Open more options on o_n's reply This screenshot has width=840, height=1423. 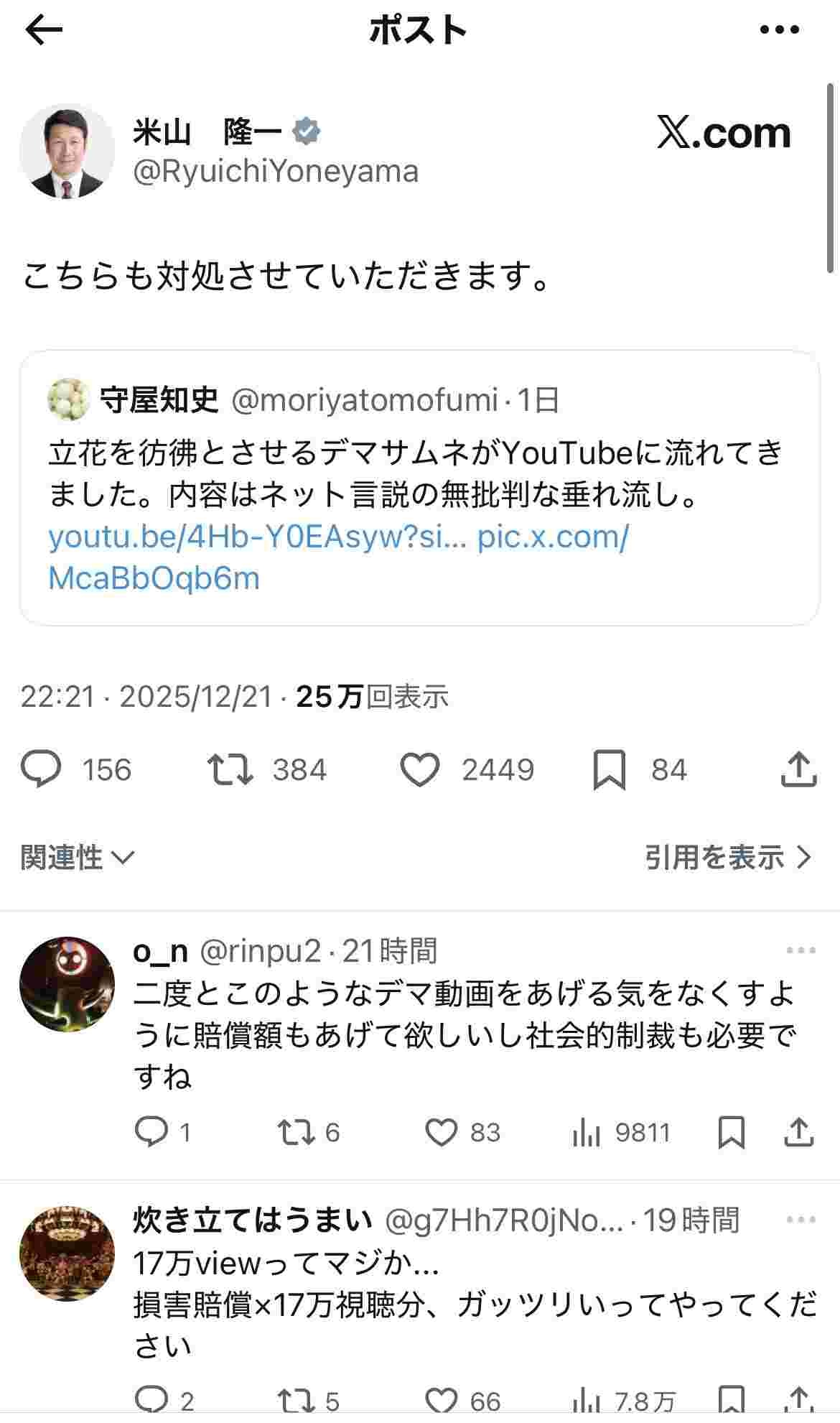tap(801, 951)
